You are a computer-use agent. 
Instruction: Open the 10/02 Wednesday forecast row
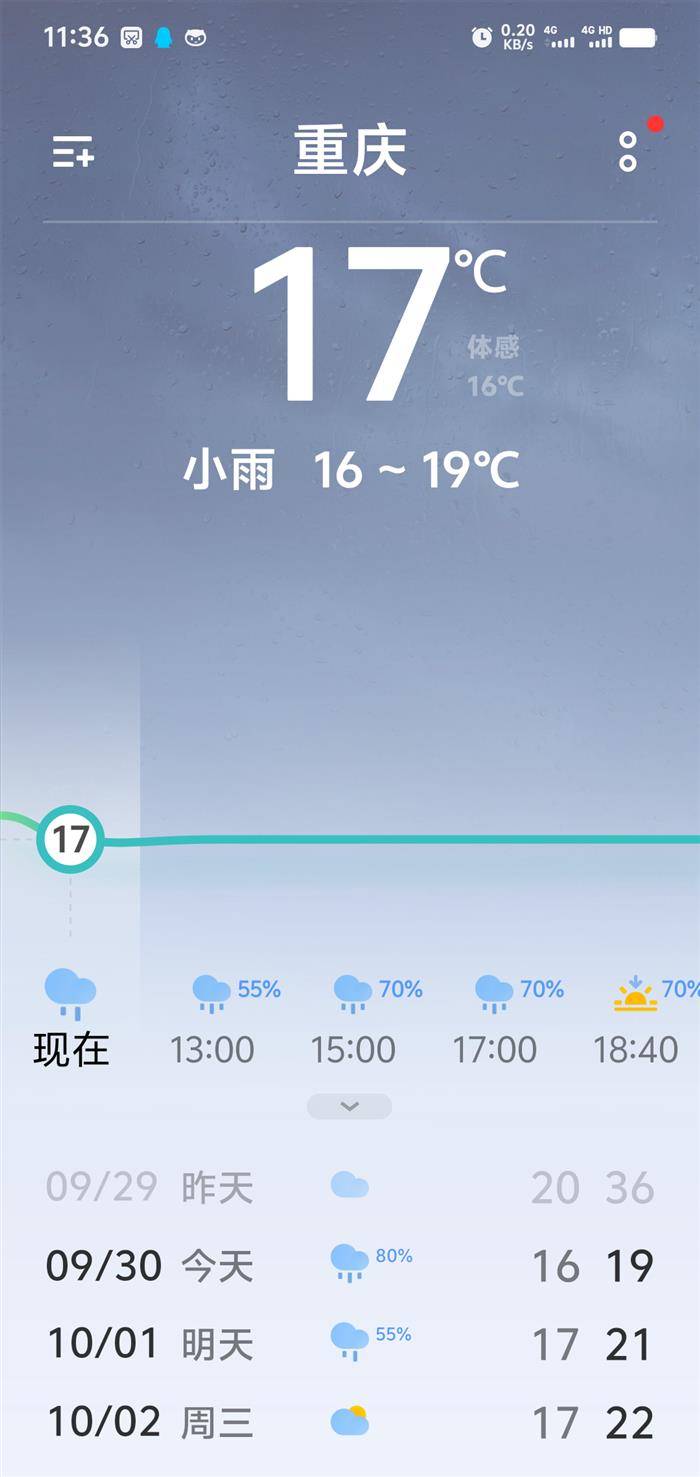click(x=349, y=1421)
